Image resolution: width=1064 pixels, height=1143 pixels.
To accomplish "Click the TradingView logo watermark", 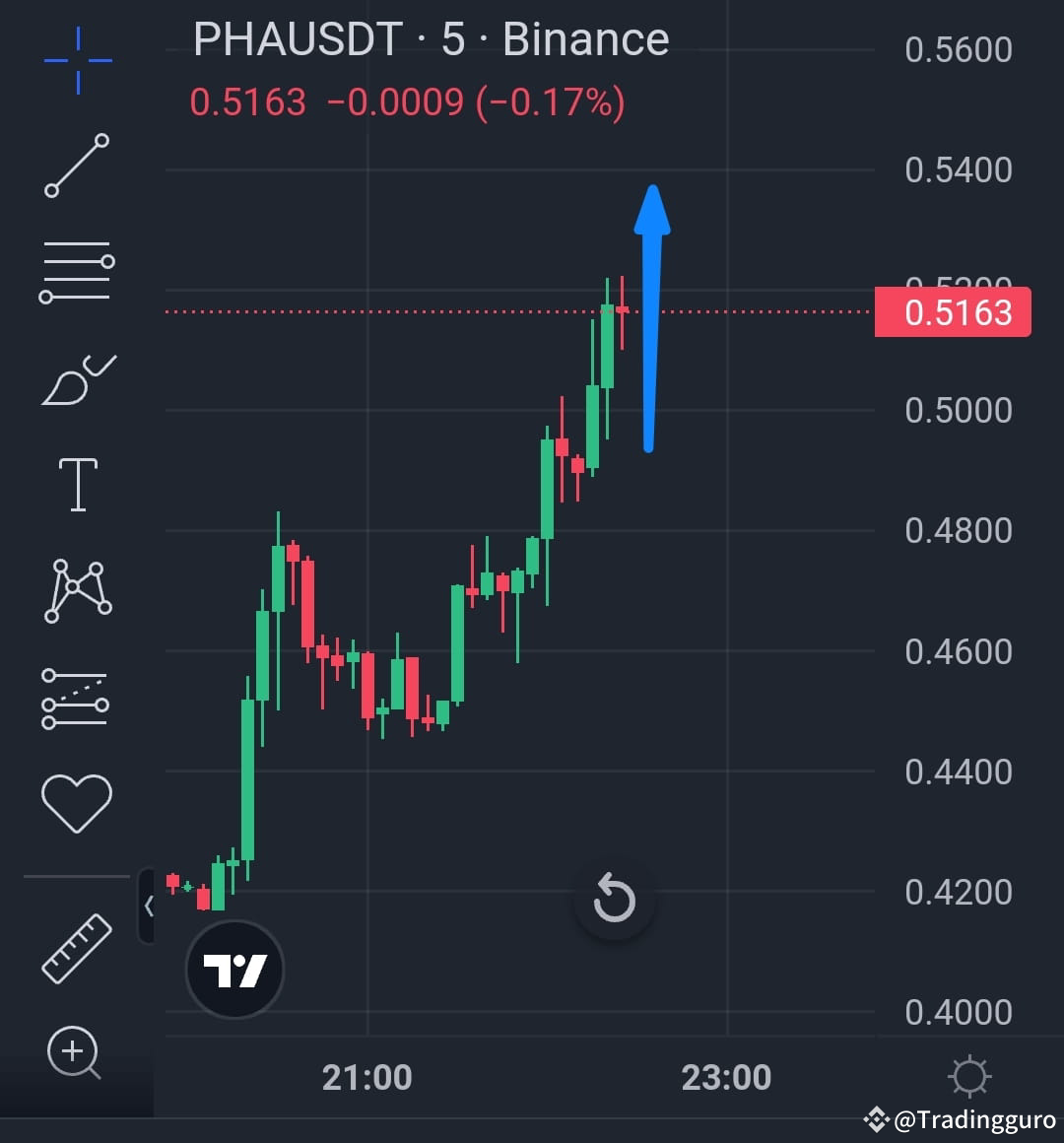I will point(234,969).
